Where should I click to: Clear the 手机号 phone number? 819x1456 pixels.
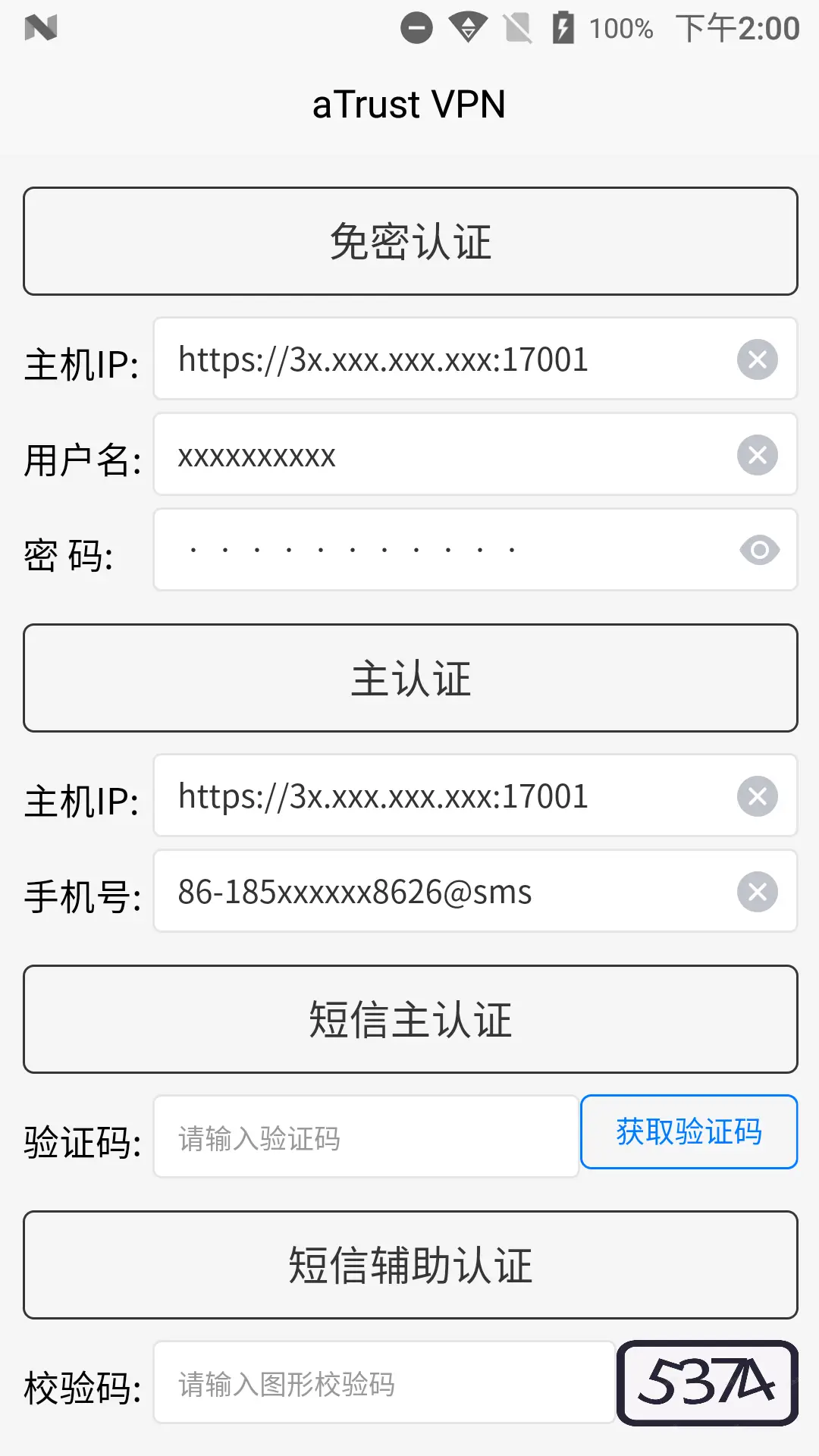758,892
